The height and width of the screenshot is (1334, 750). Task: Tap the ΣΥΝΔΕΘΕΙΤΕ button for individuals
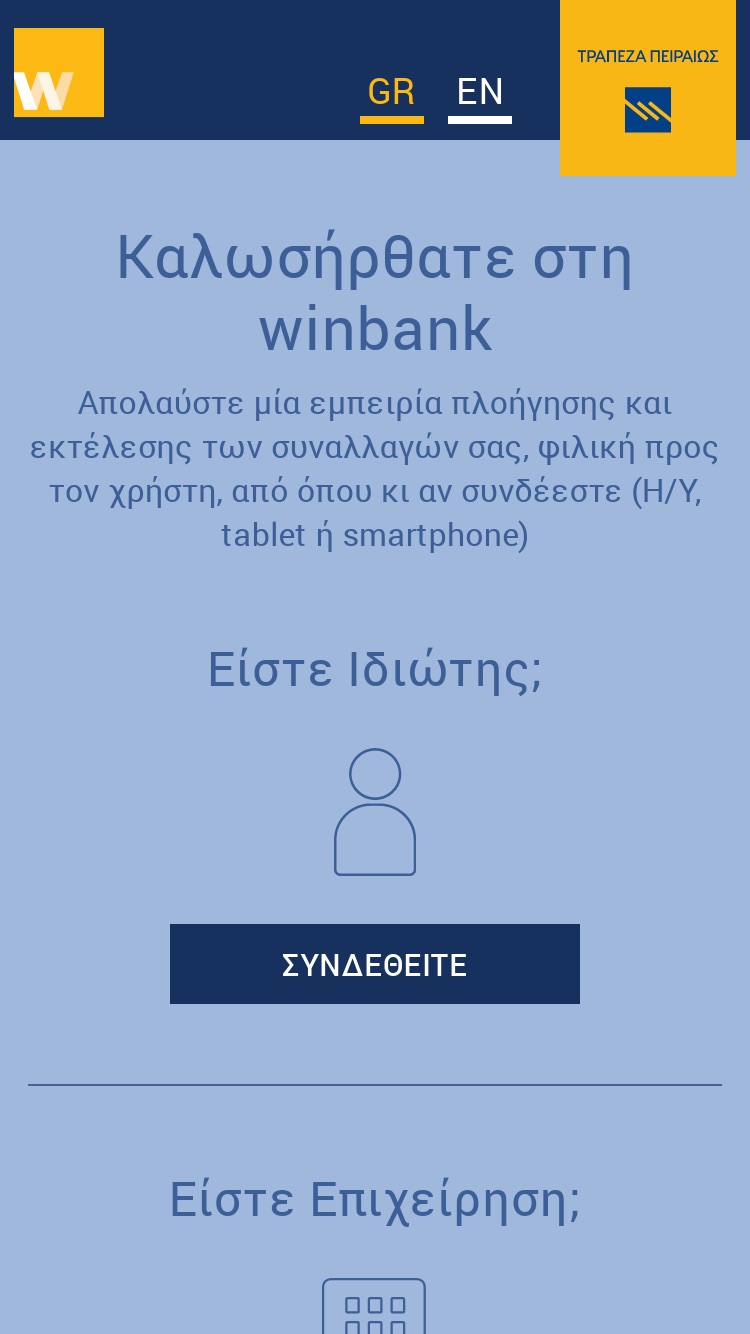[375, 964]
